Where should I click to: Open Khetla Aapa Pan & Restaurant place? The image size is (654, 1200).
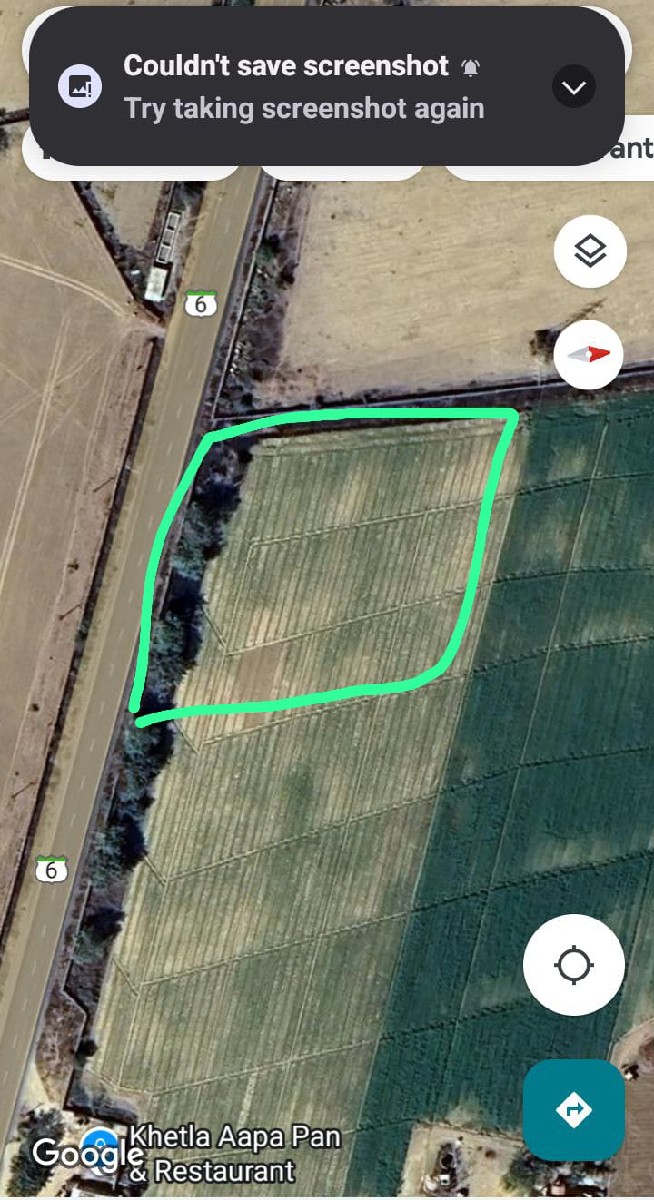tap(230, 1153)
